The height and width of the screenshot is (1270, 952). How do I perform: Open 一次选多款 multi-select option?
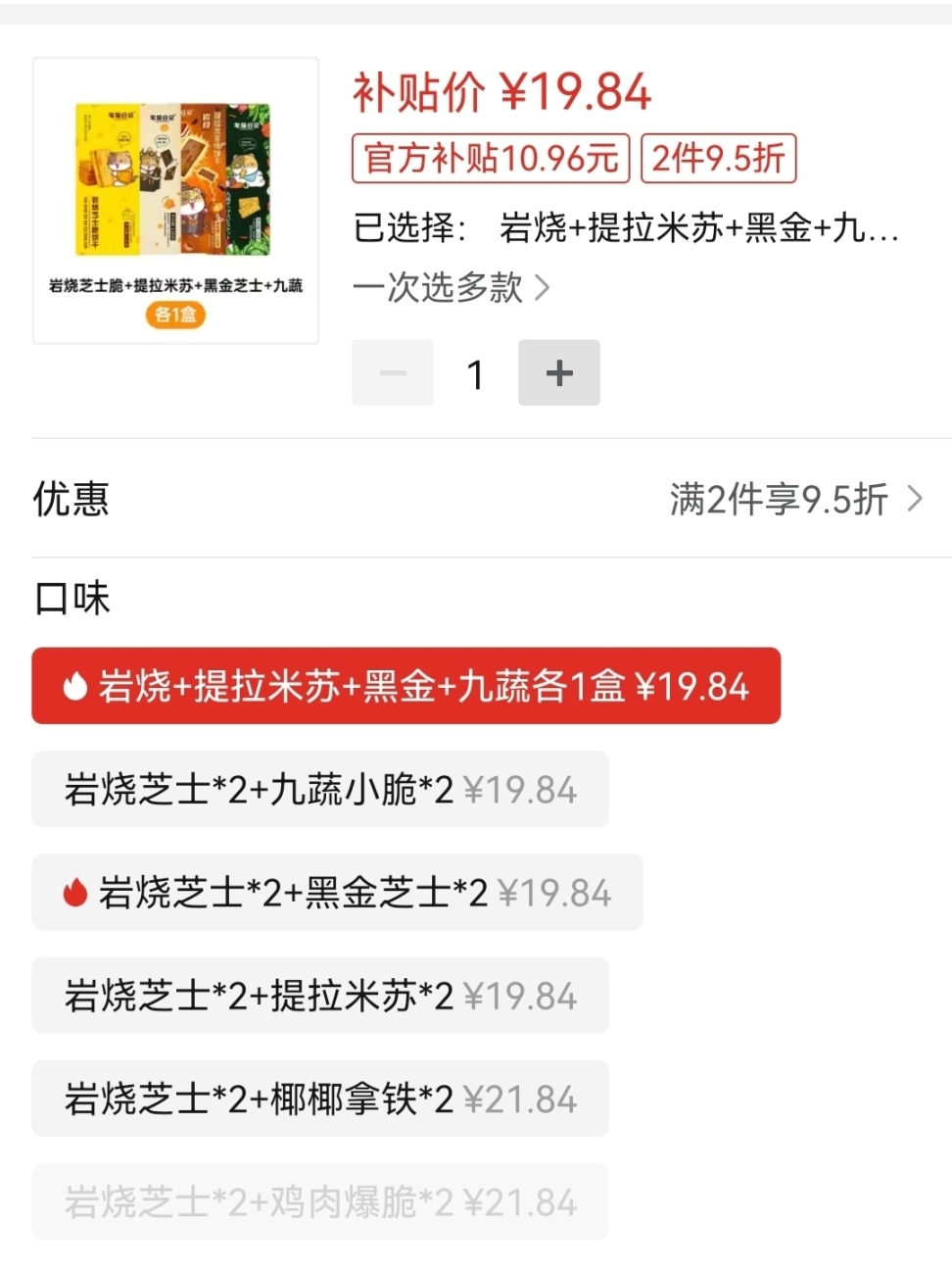pos(451,288)
